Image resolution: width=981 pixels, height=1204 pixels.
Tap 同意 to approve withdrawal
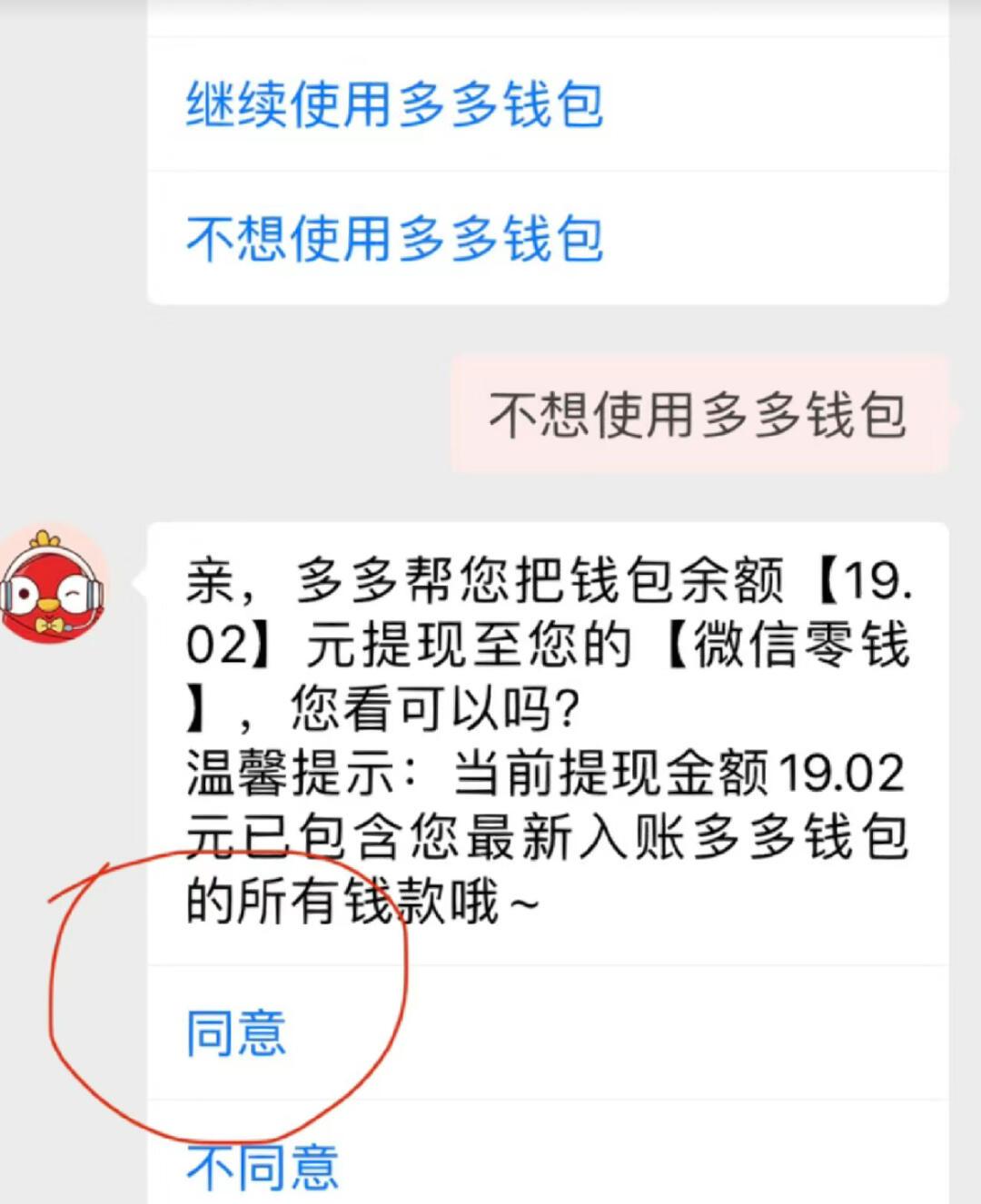pyautogui.click(x=236, y=1033)
